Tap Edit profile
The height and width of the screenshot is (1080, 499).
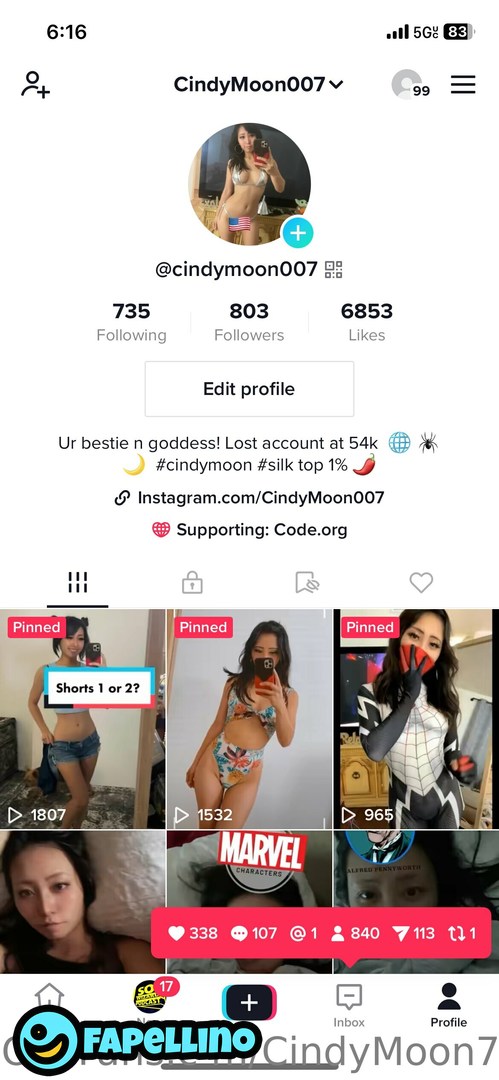tap(249, 389)
